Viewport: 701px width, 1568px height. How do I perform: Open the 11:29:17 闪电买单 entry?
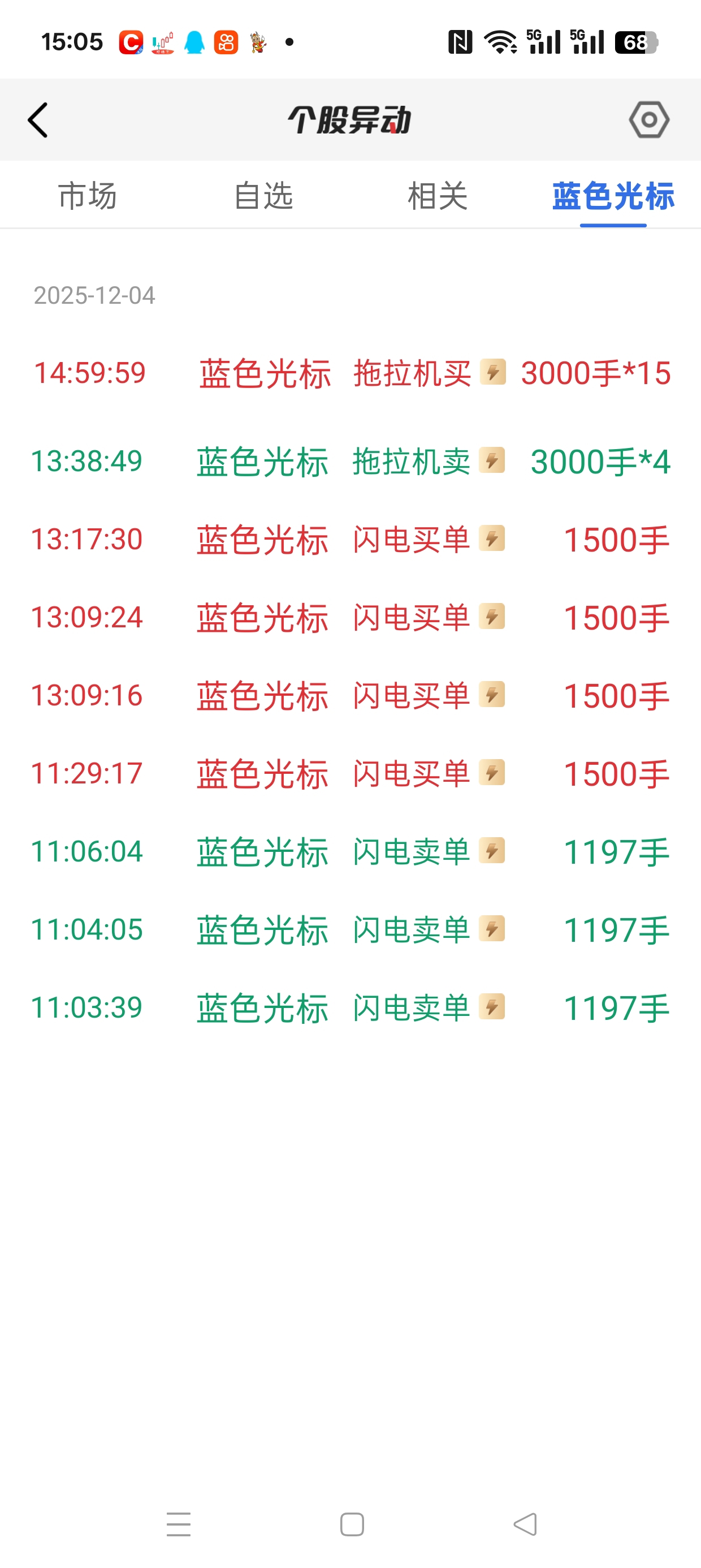click(x=350, y=773)
